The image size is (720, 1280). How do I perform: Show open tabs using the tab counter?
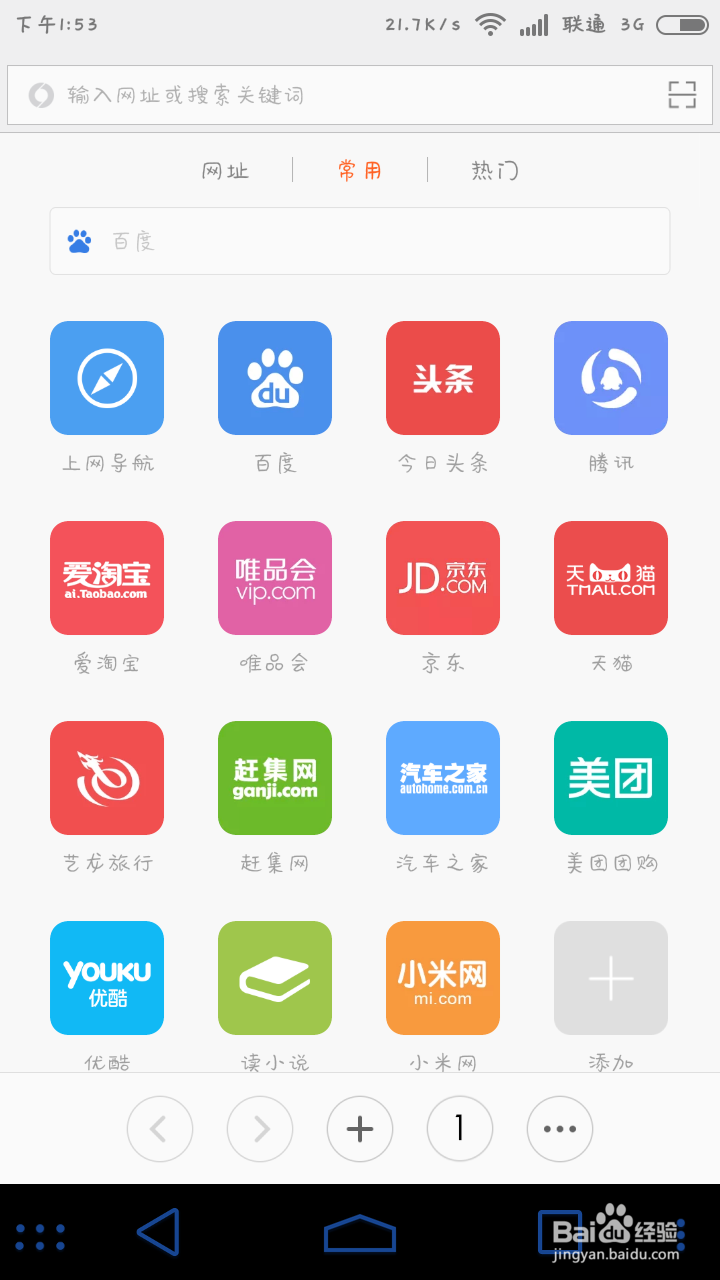coord(460,1128)
